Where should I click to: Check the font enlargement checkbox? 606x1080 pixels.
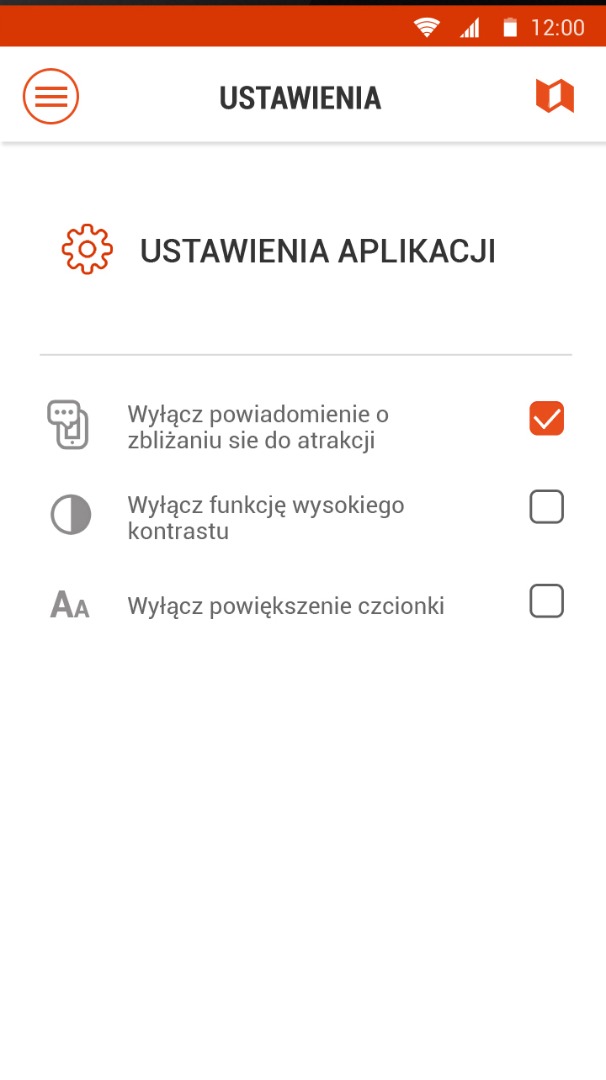[546, 601]
